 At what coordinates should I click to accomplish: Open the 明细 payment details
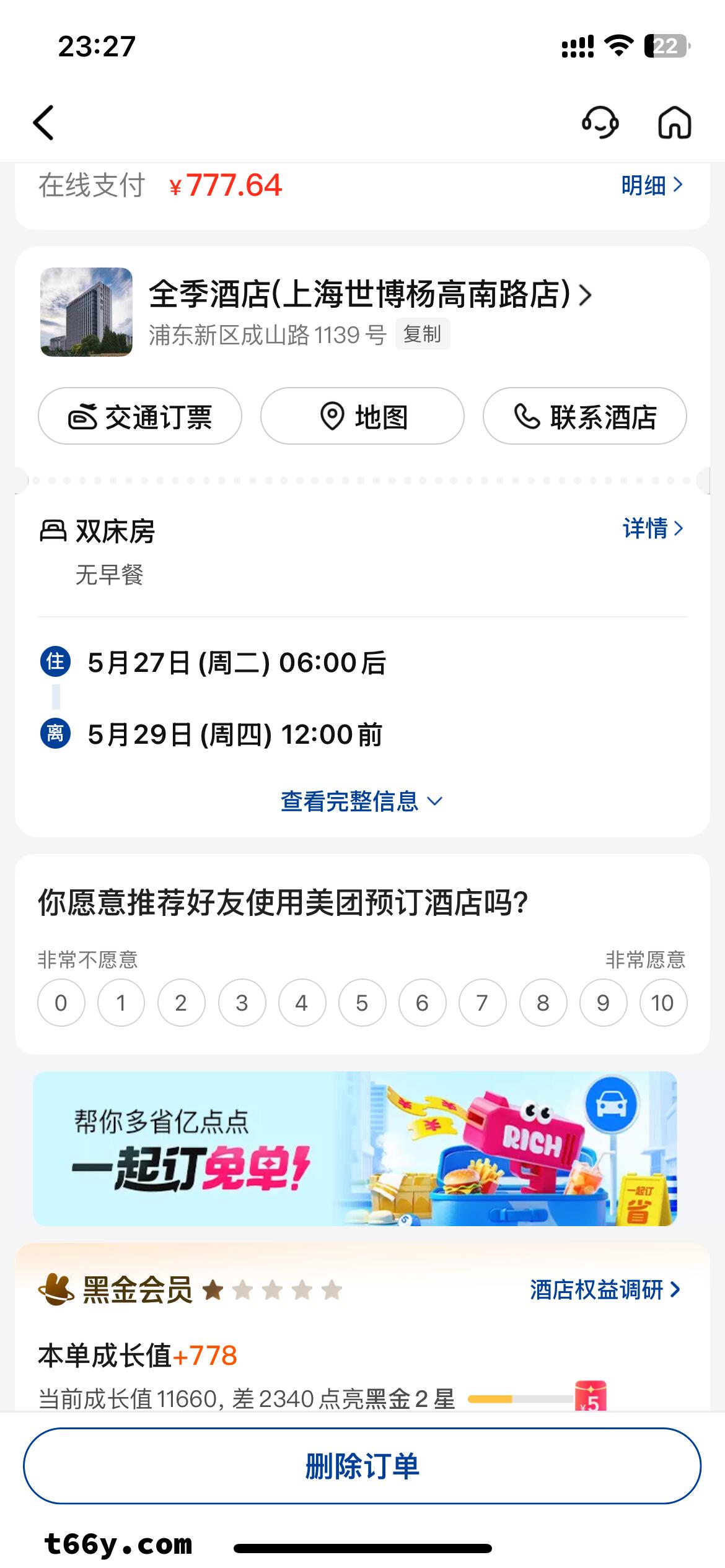[x=651, y=185]
